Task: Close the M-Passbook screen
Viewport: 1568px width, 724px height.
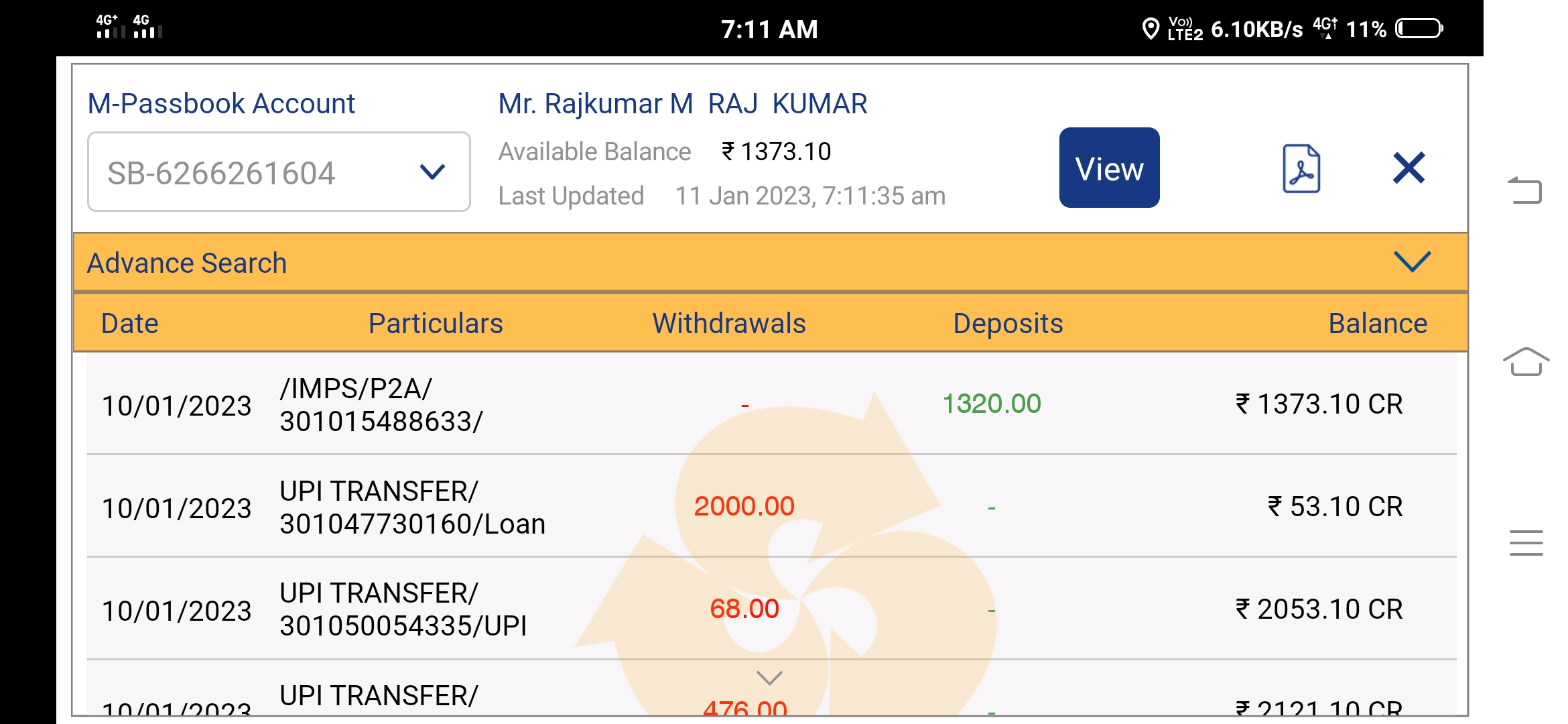Action: [1409, 168]
